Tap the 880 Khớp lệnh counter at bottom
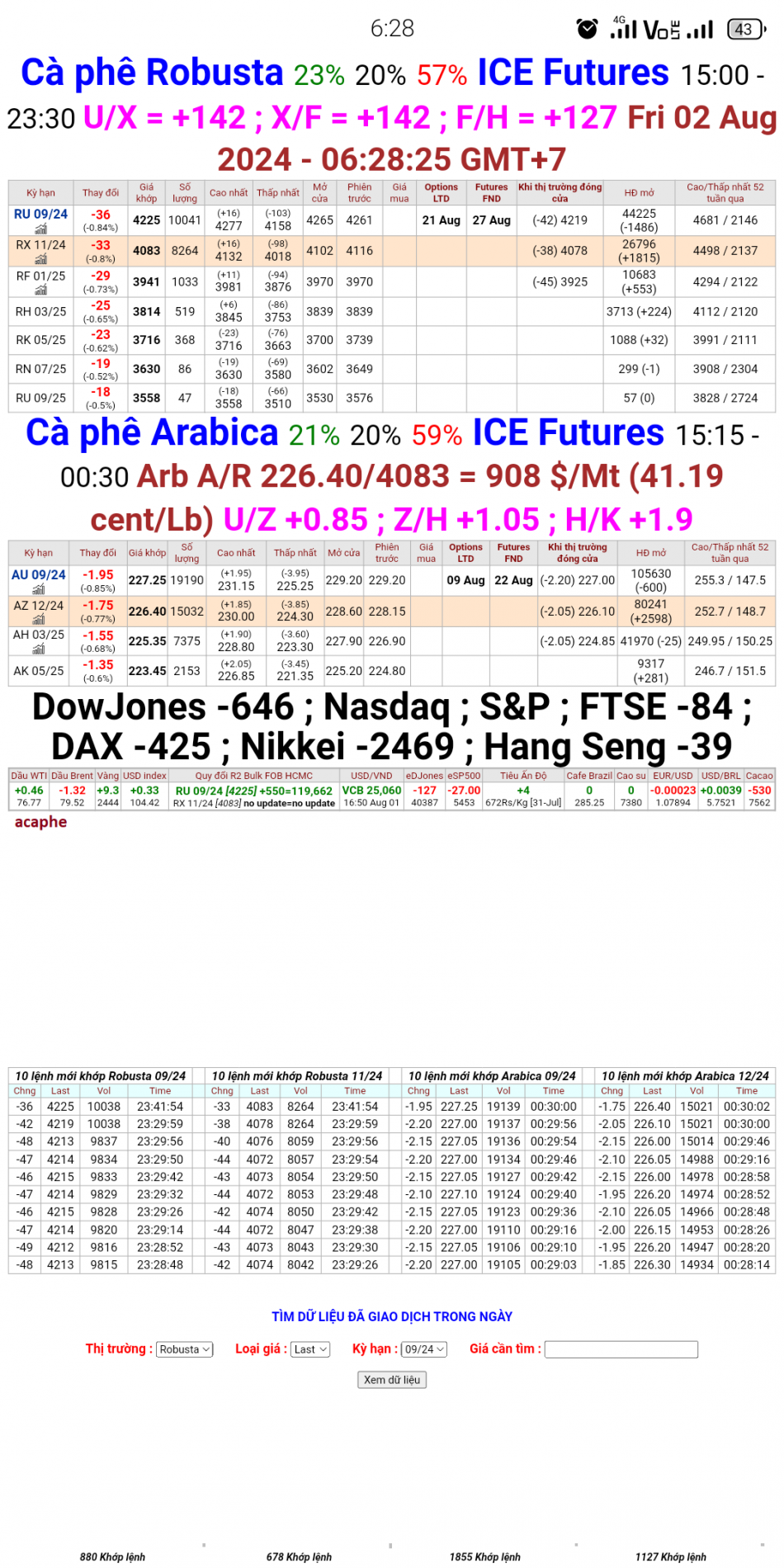This screenshot has height=1568, width=784. tap(112, 1556)
